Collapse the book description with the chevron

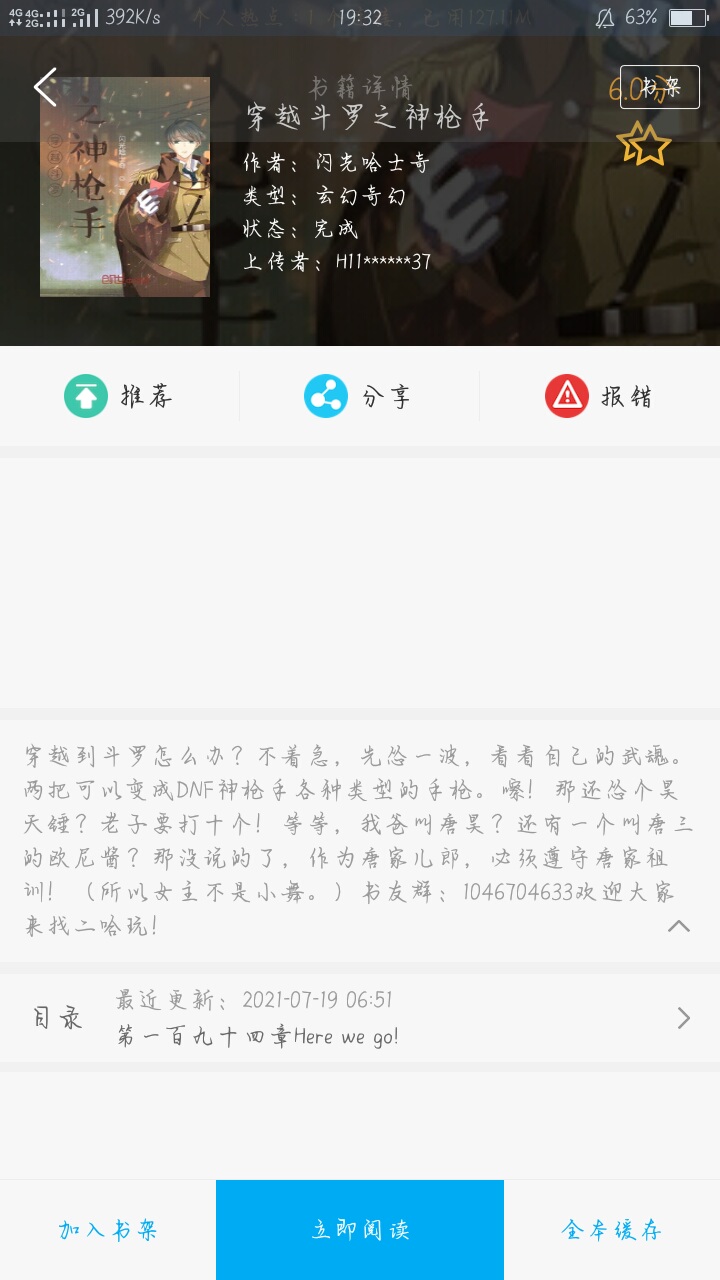(x=679, y=926)
